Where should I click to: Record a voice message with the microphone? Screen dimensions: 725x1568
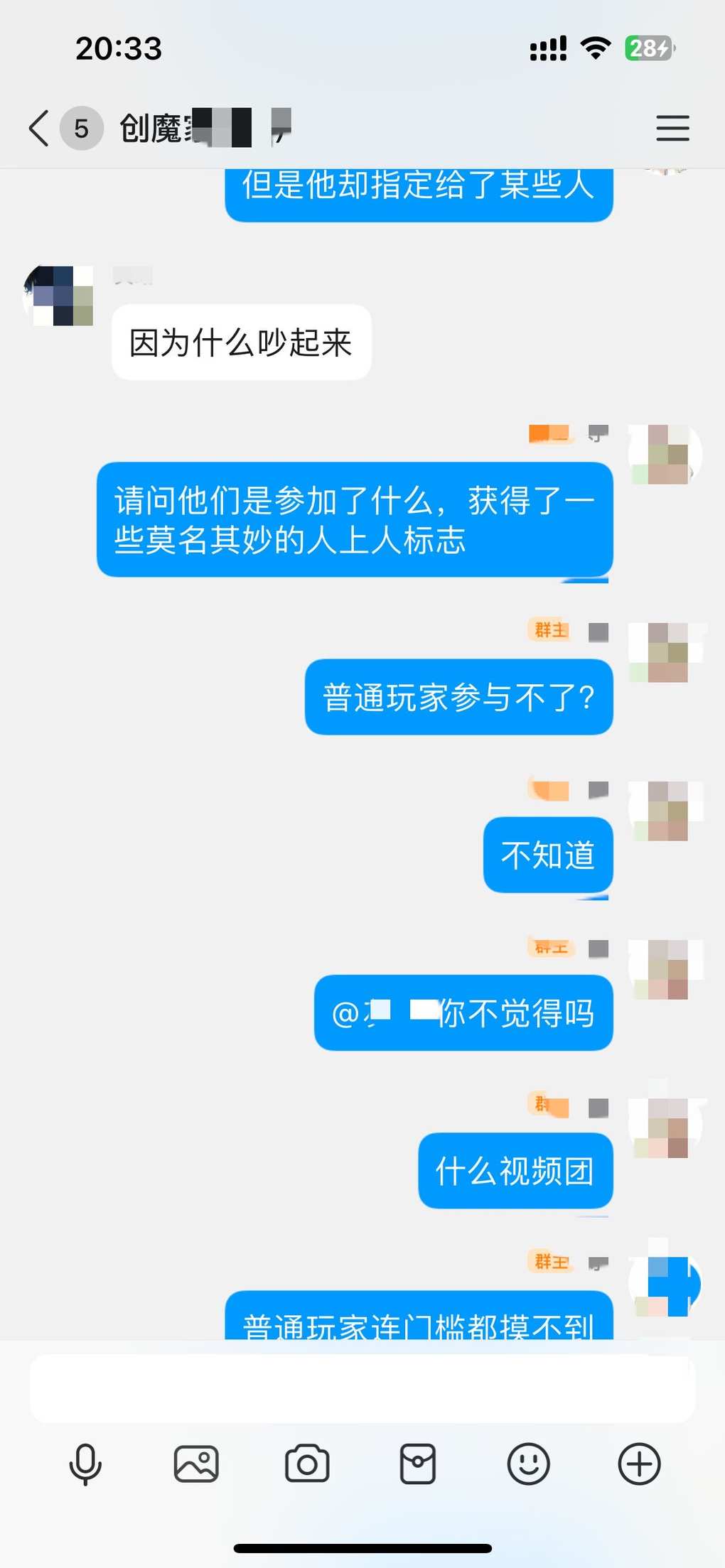[x=85, y=1464]
